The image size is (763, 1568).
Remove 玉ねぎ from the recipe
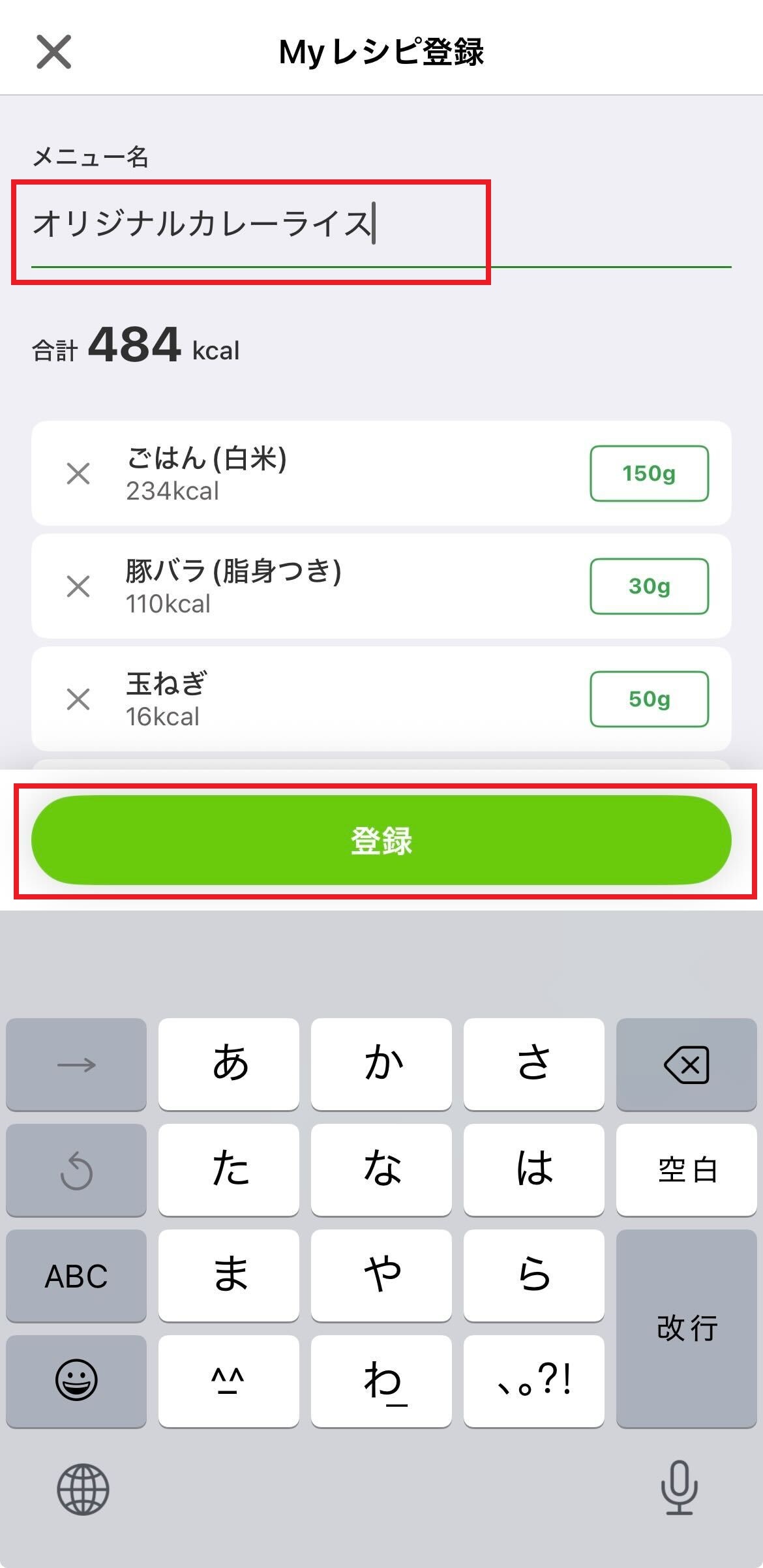(78, 699)
